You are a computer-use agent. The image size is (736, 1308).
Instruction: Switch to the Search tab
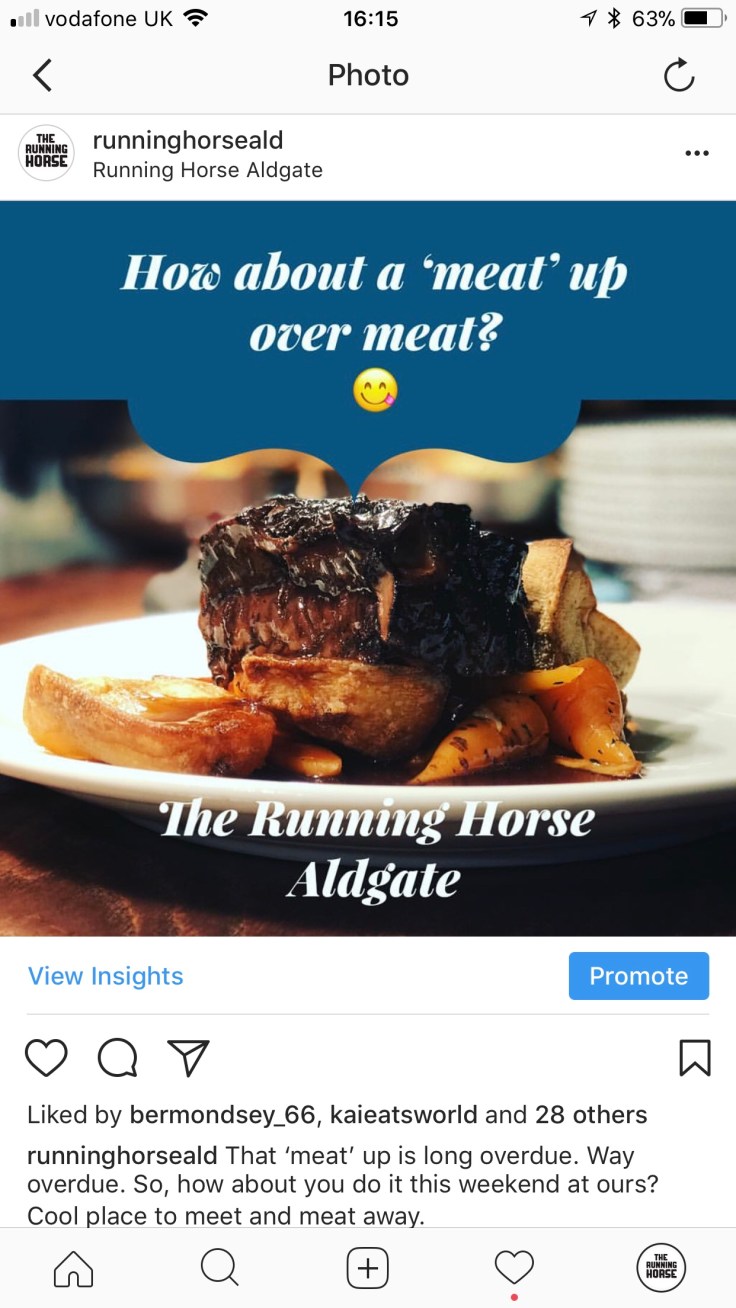[x=220, y=1269]
